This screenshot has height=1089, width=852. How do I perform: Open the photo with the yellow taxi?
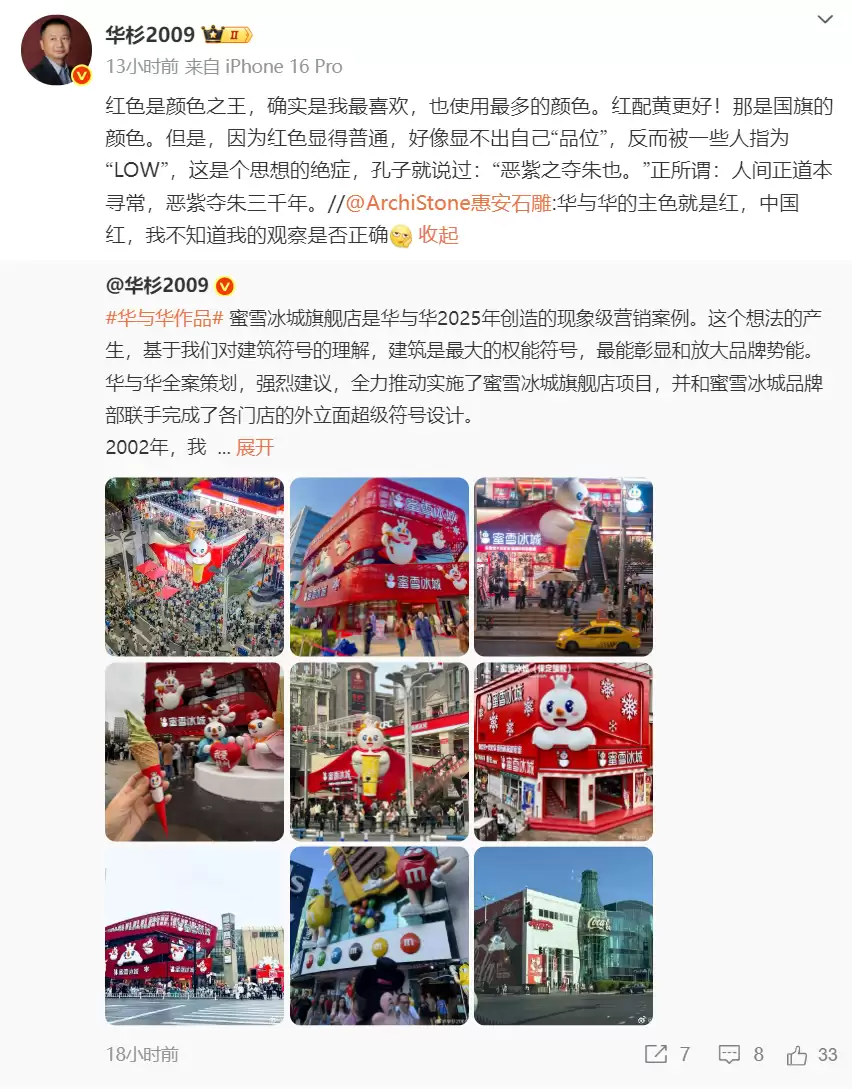(564, 567)
